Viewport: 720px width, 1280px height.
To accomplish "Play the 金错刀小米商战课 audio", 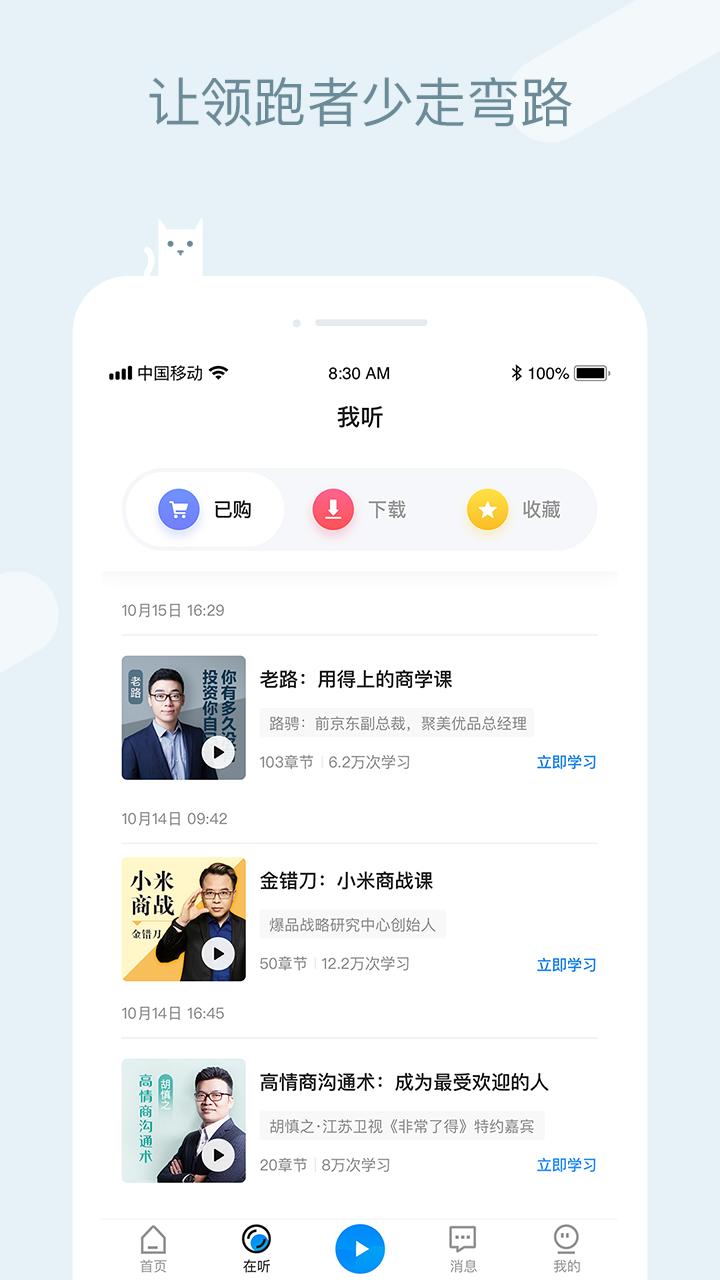I will (217, 952).
